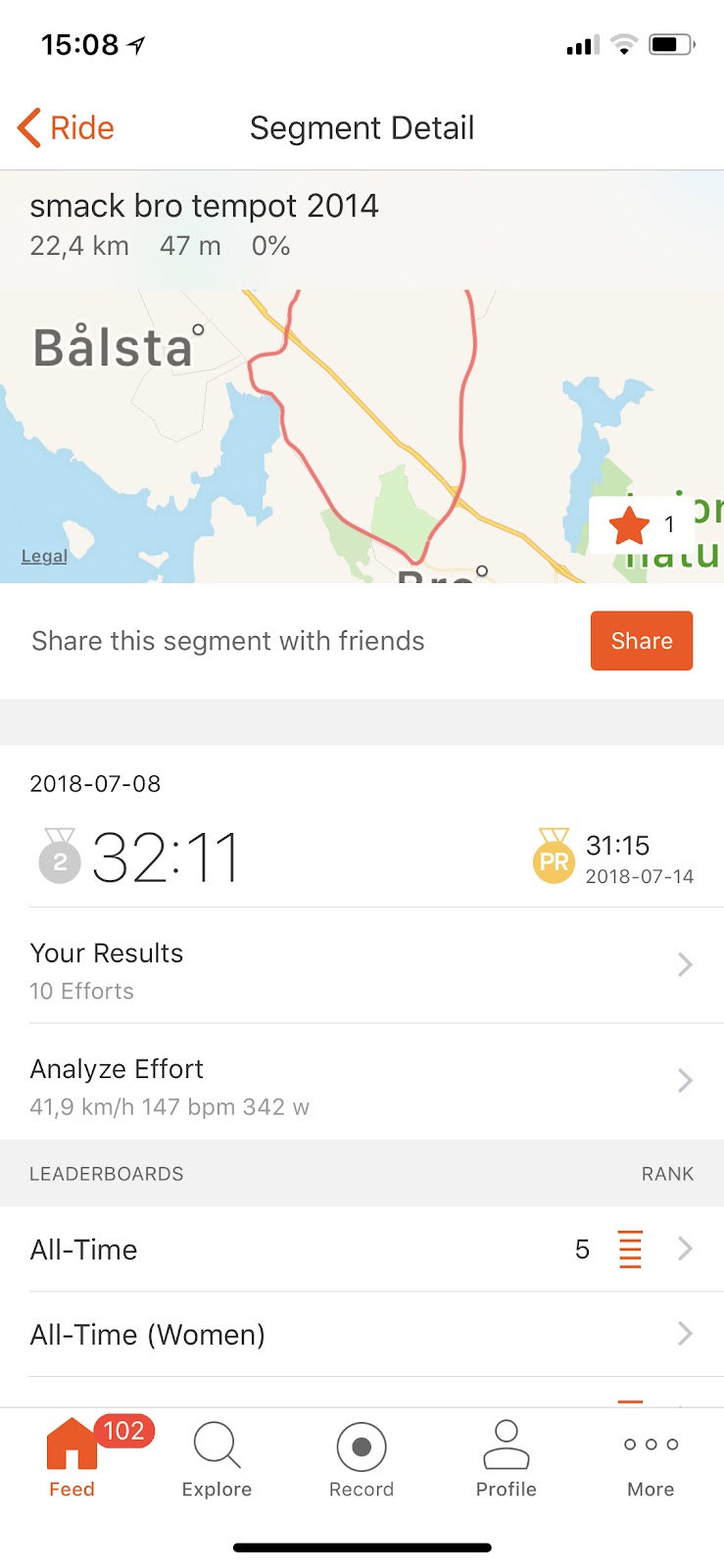724x1568 pixels.
Task: Open Your Results with 10 efforts
Action: (x=362, y=966)
